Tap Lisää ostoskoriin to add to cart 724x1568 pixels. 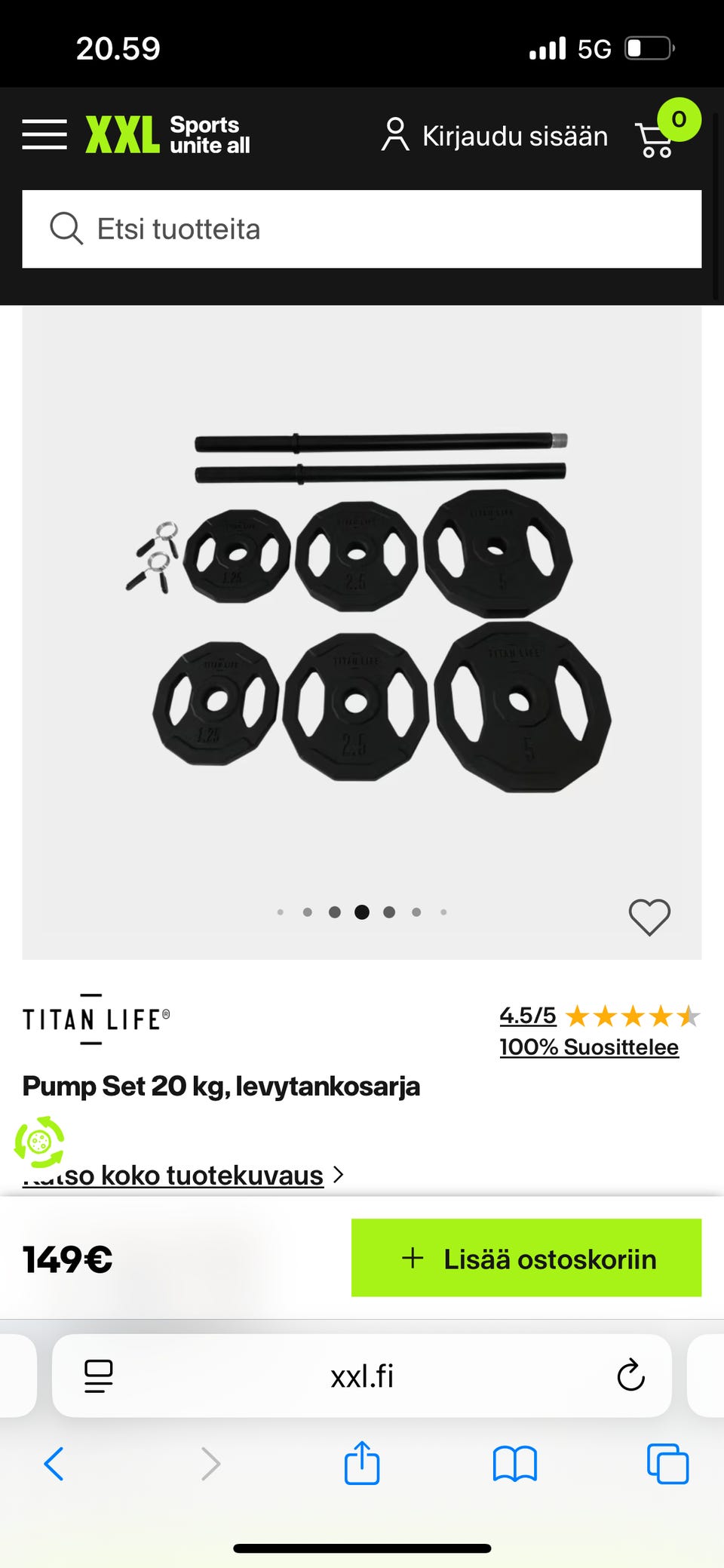coord(526,1259)
